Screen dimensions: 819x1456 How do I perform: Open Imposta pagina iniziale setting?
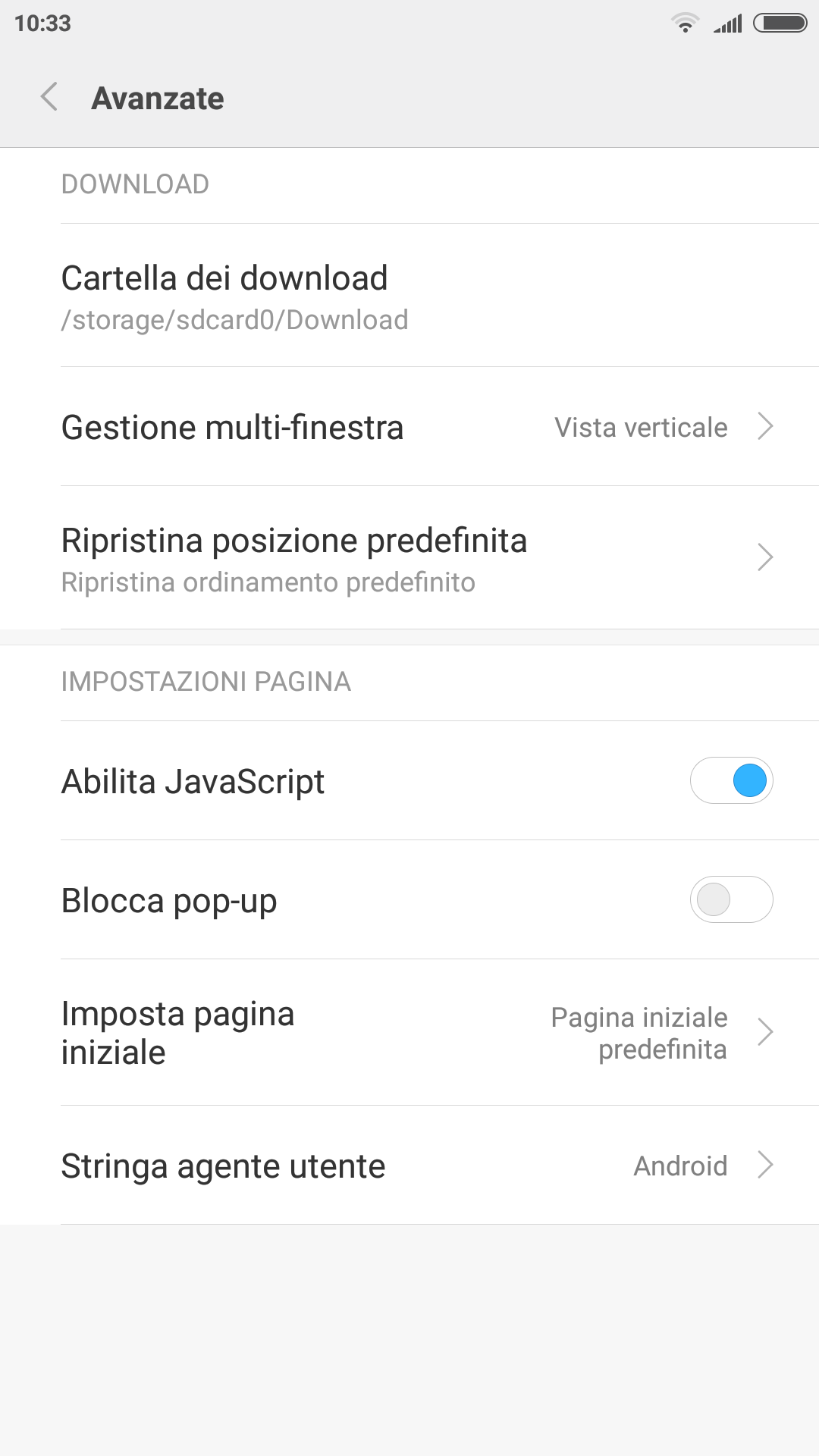click(409, 1033)
